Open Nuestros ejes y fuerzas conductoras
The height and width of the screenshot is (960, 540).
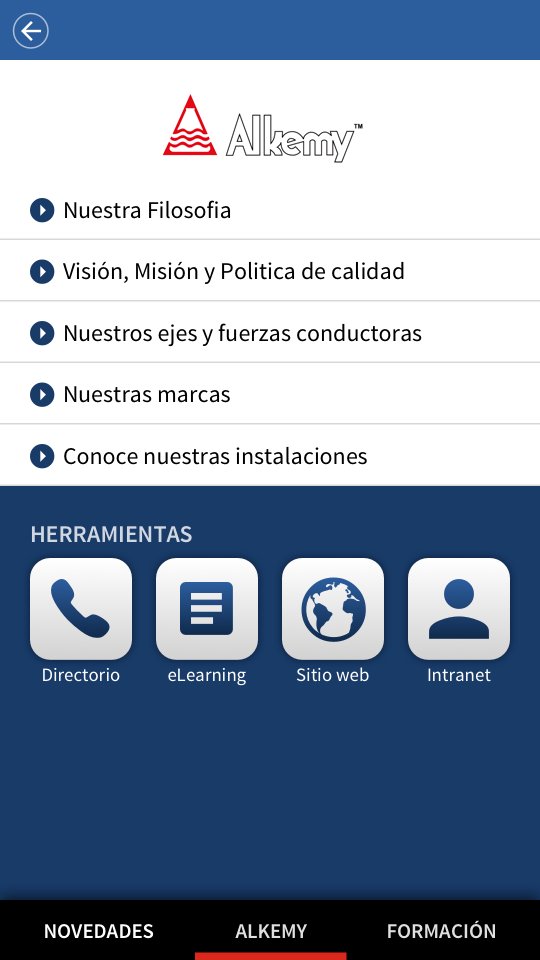[270, 333]
